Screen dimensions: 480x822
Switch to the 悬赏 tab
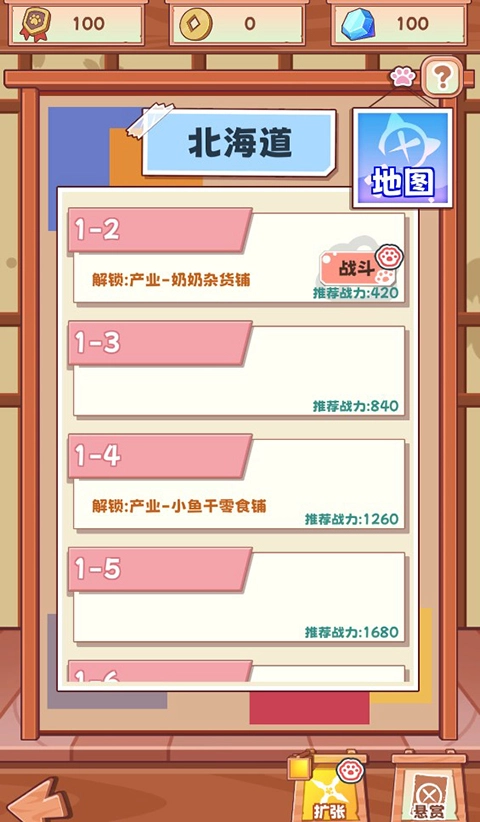click(x=429, y=791)
